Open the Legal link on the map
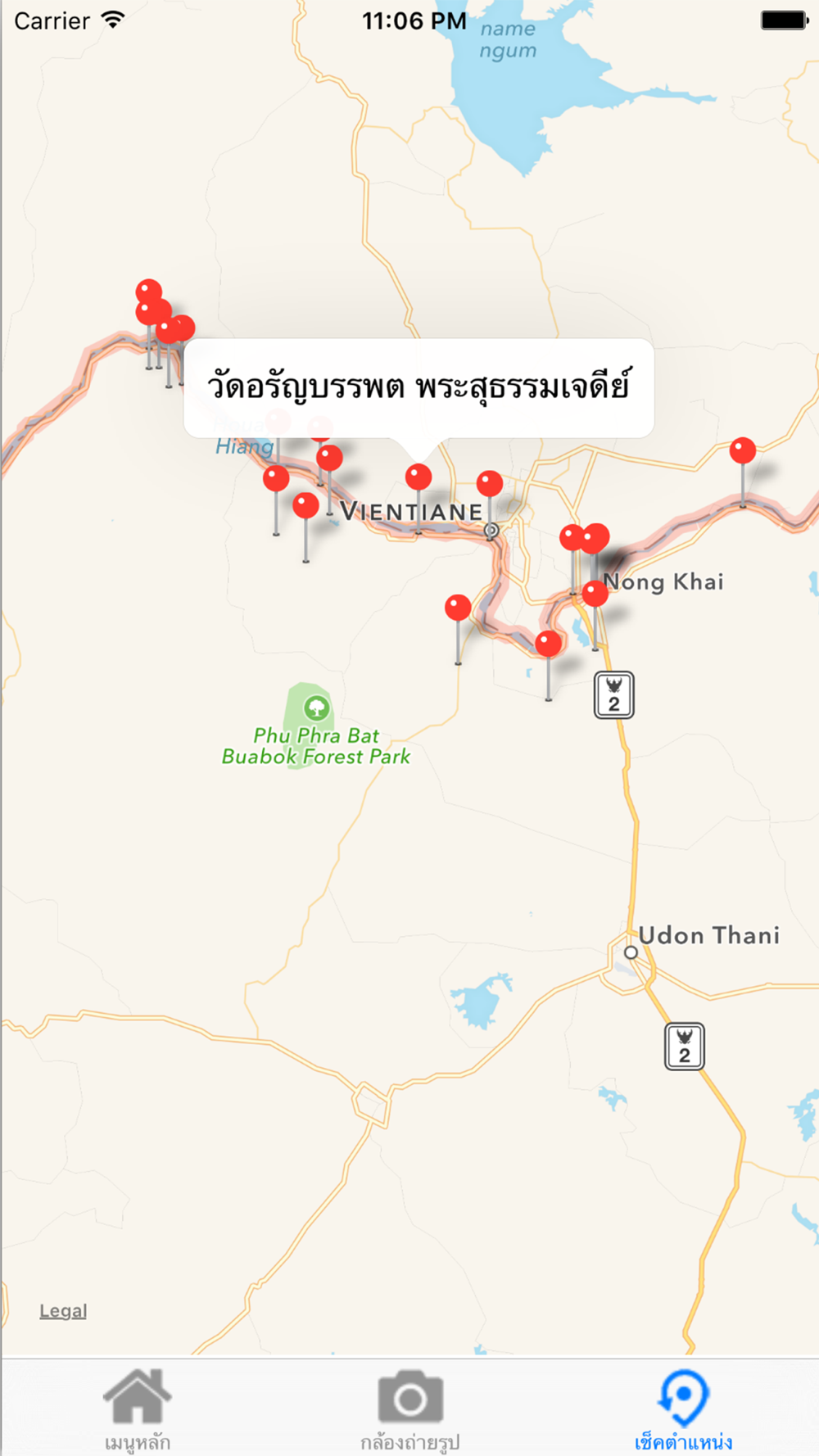The height and width of the screenshot is (1456, 819). [63, 1311]
